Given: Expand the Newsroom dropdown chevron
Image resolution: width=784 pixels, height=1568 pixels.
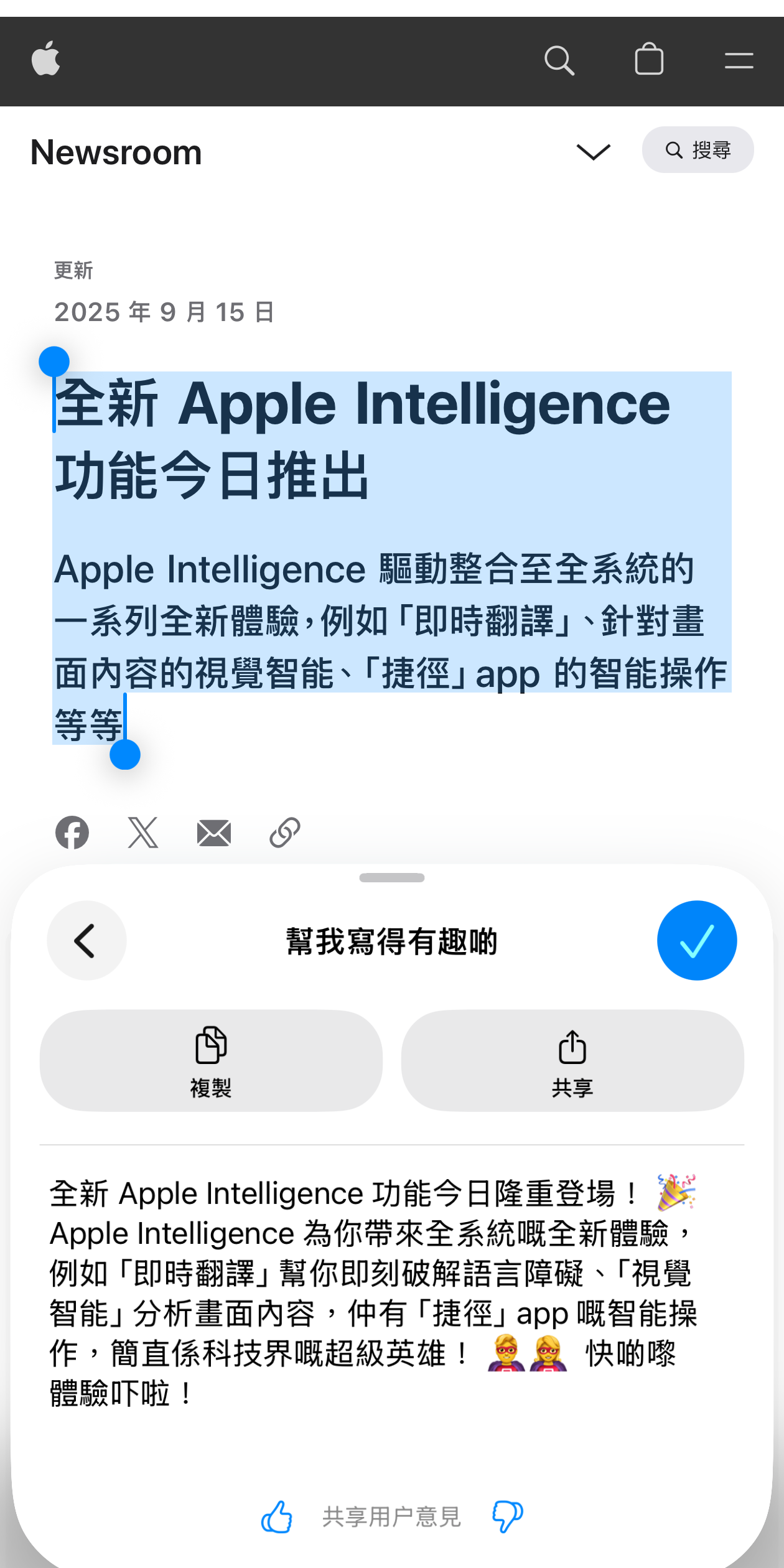Looking at the screenshot, I should [x=593, y=152].
